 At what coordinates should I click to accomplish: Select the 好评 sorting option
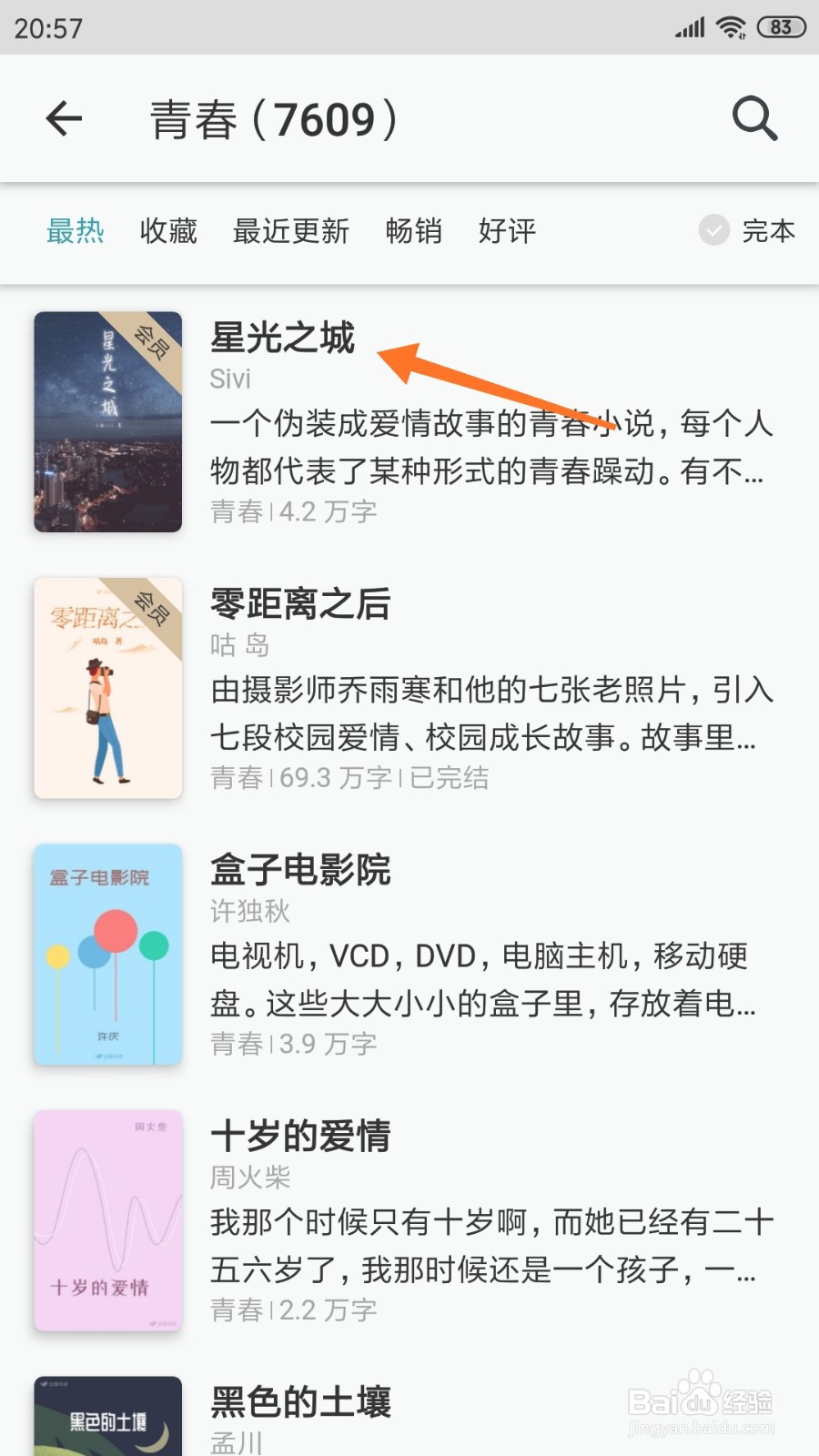[x=506, y=232]
